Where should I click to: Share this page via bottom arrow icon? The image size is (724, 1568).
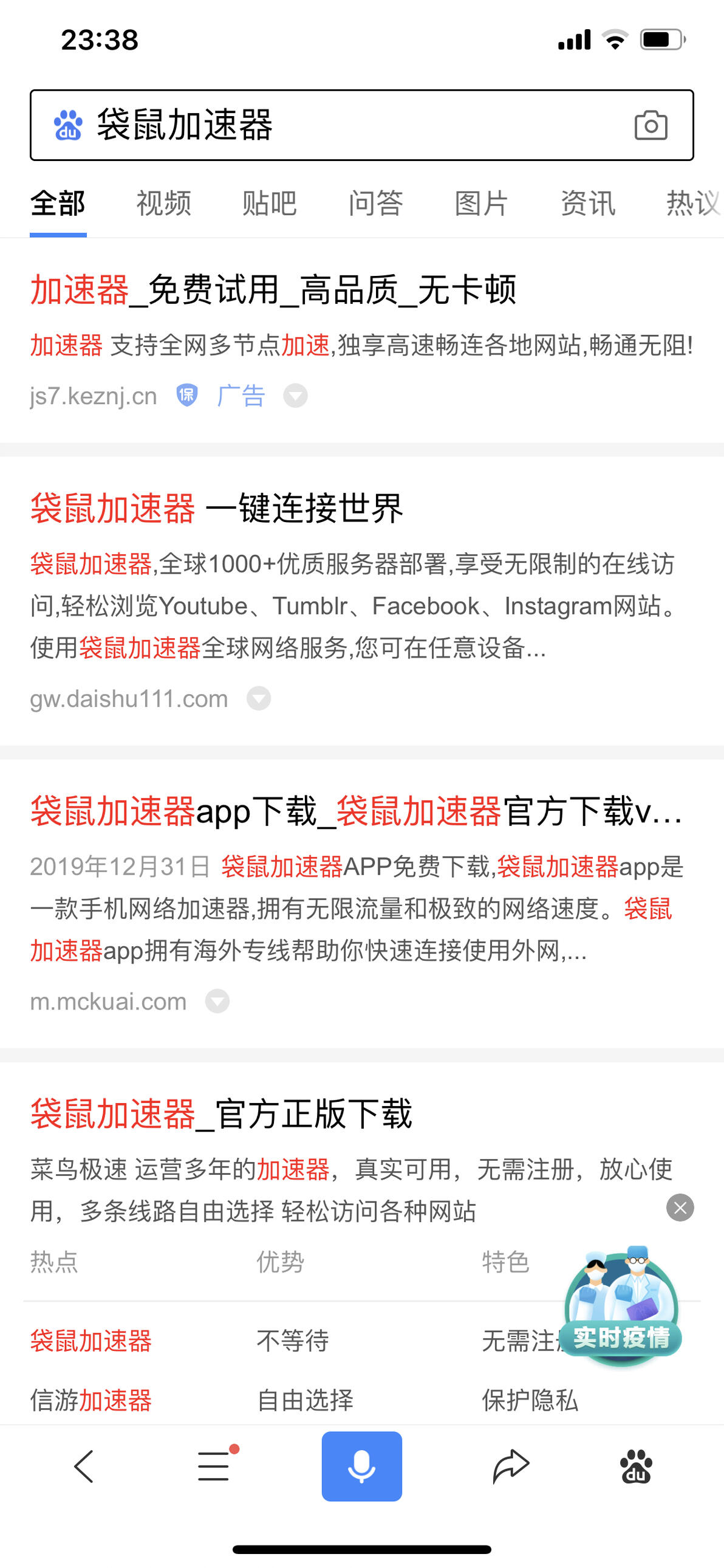[x=510, y=1467]
